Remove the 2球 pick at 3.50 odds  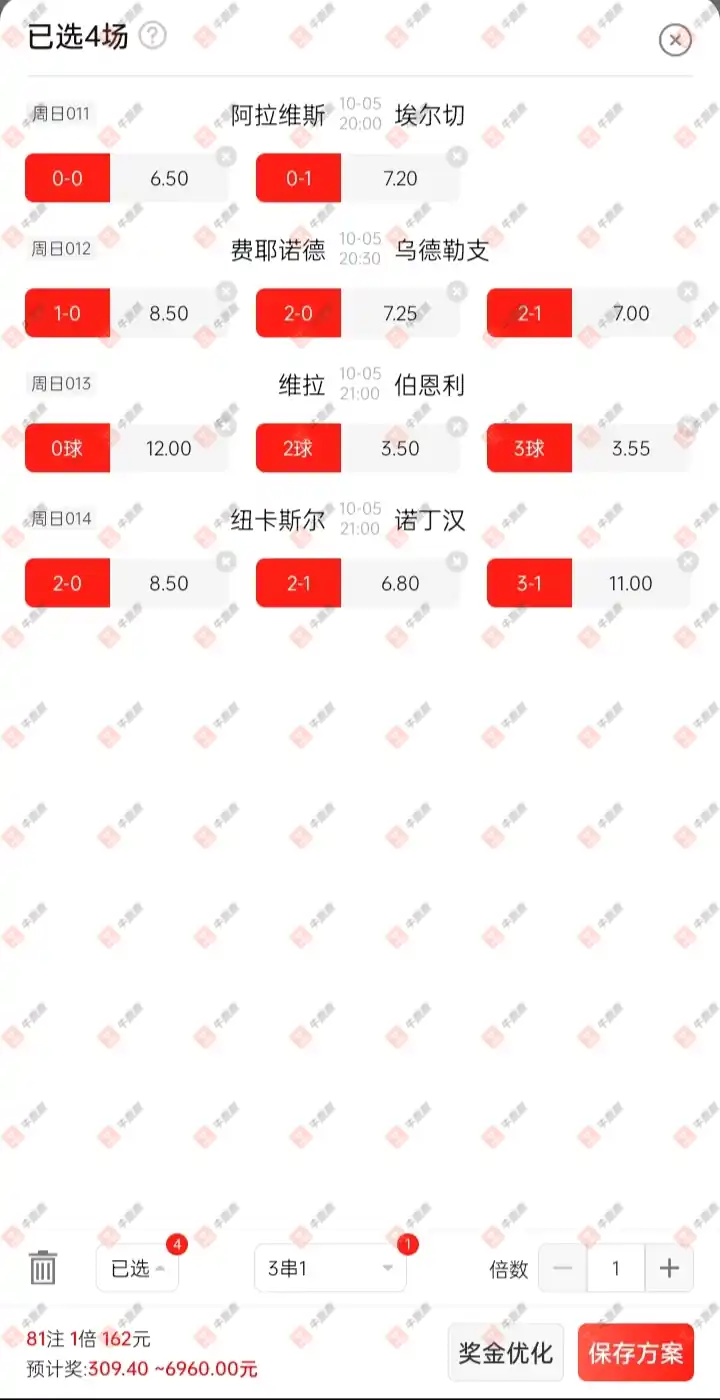pyautogui.click(x=457, y=426)
